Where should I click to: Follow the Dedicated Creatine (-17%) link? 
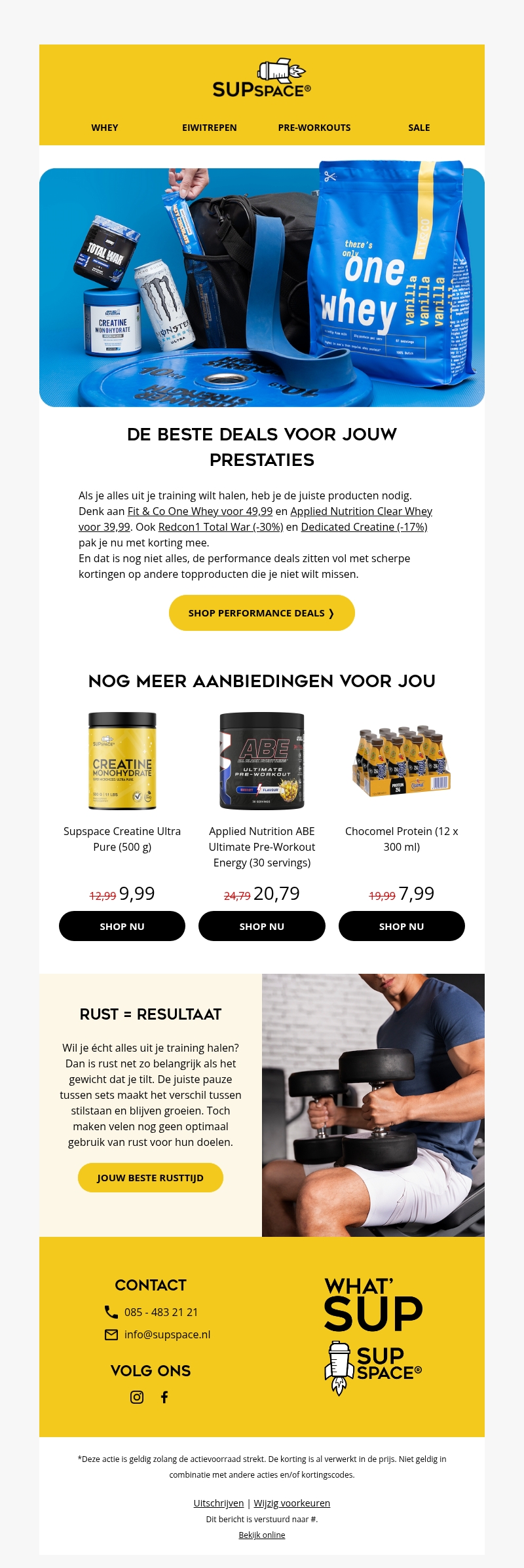point(364,527)
